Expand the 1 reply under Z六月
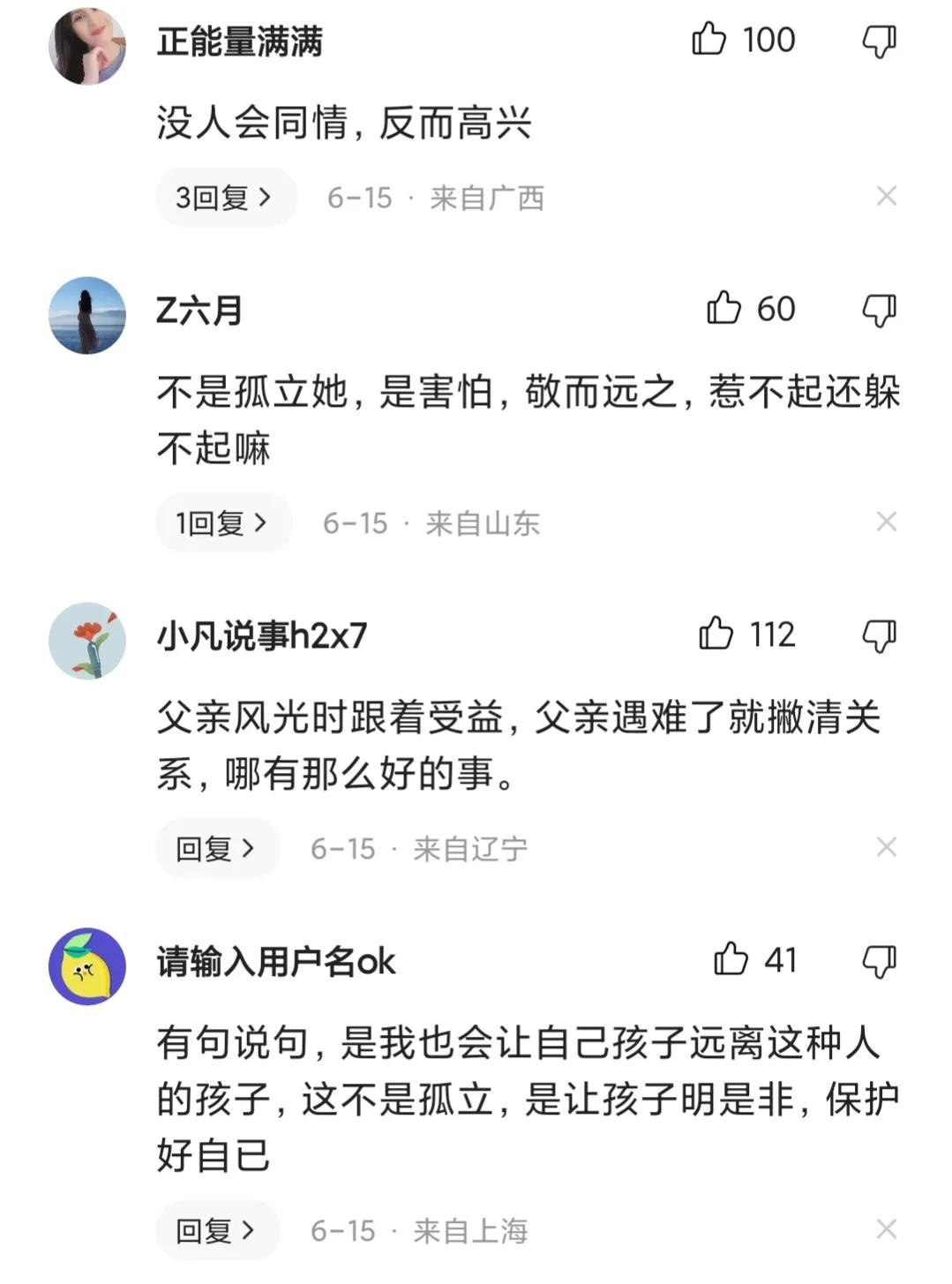 pos(222,522)
